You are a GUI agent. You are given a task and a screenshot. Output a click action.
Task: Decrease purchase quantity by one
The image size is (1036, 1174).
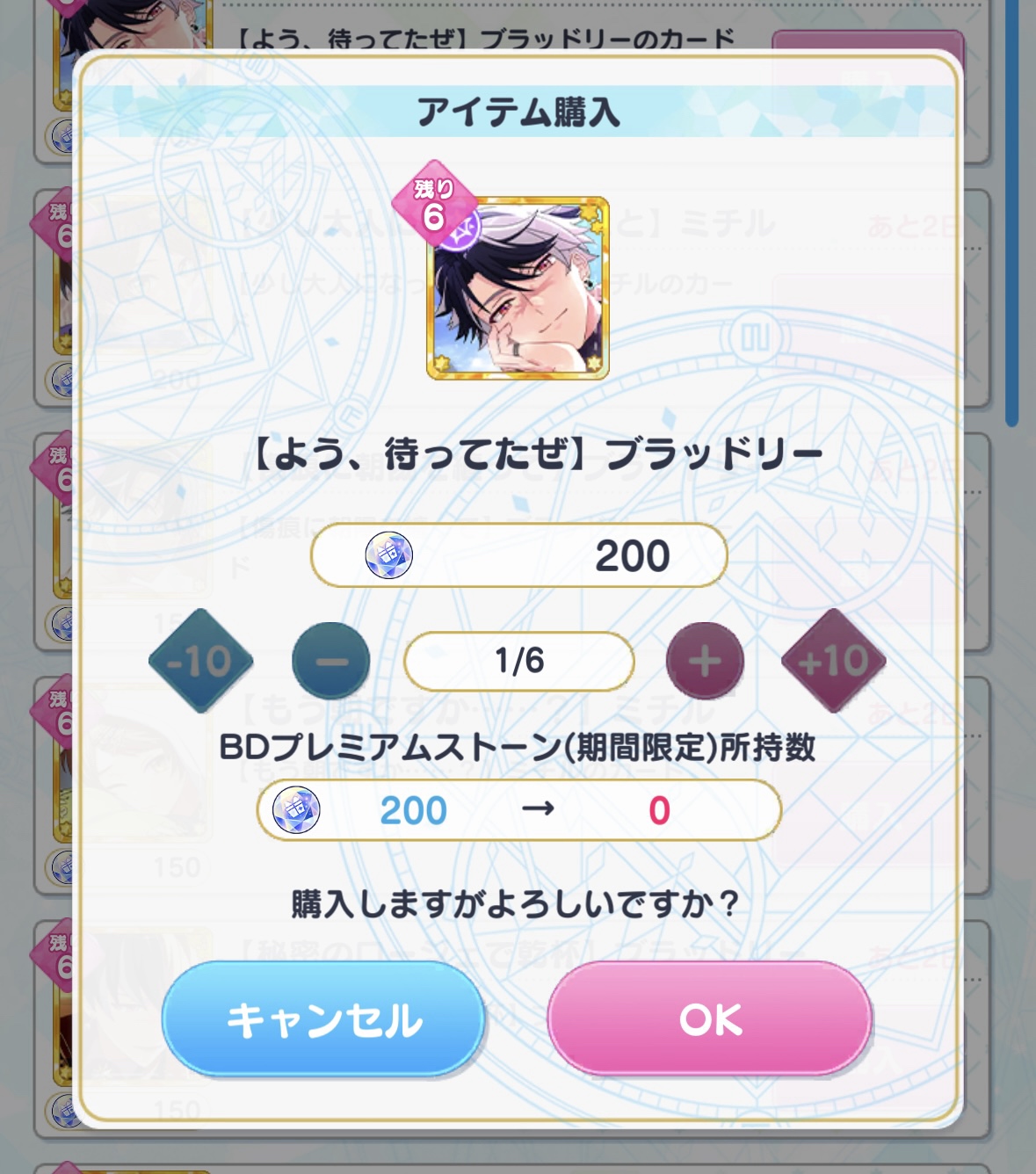[330, 661]
